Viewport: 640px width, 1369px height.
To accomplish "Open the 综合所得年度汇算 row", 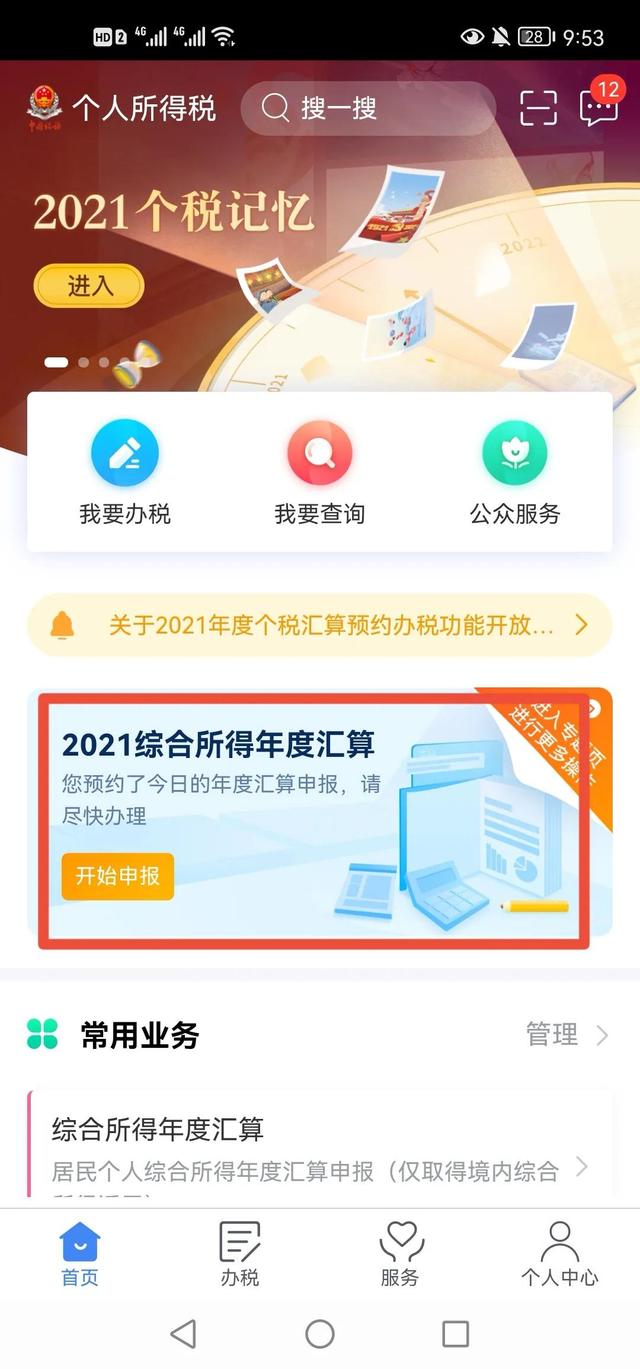I will [x=320, y=1150].
